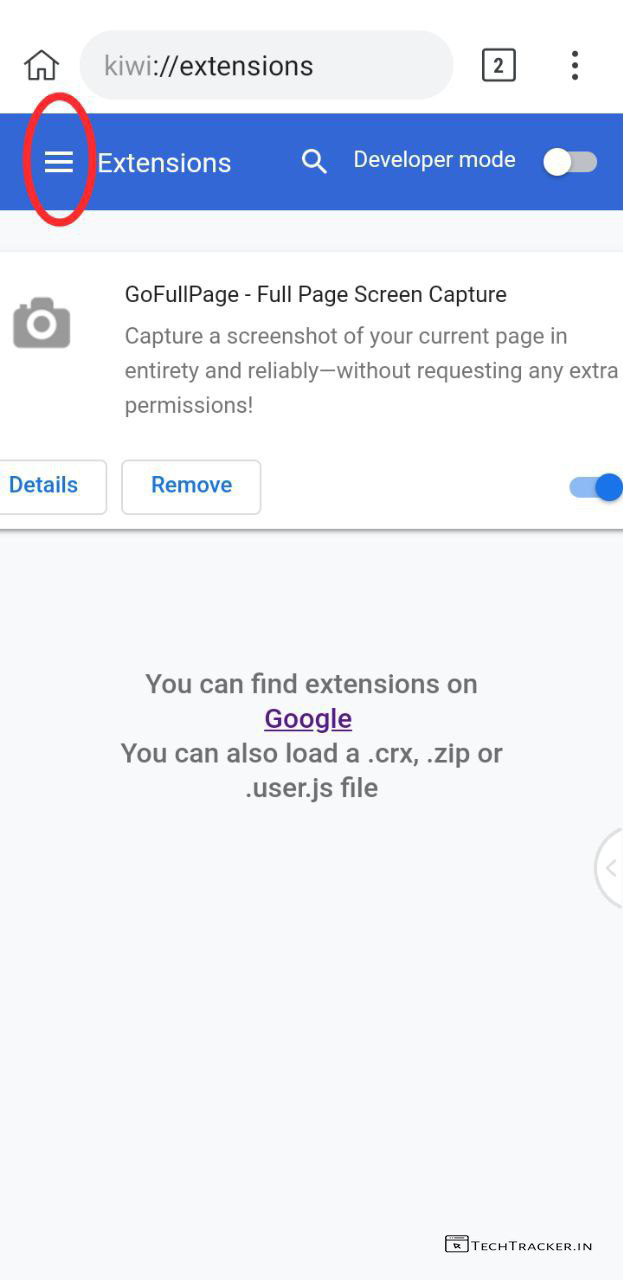Image resolution: width=623 pixels, height=1280 pixels.
Task: Disable the GoFullPage extension switch
Action: (597, 487)
